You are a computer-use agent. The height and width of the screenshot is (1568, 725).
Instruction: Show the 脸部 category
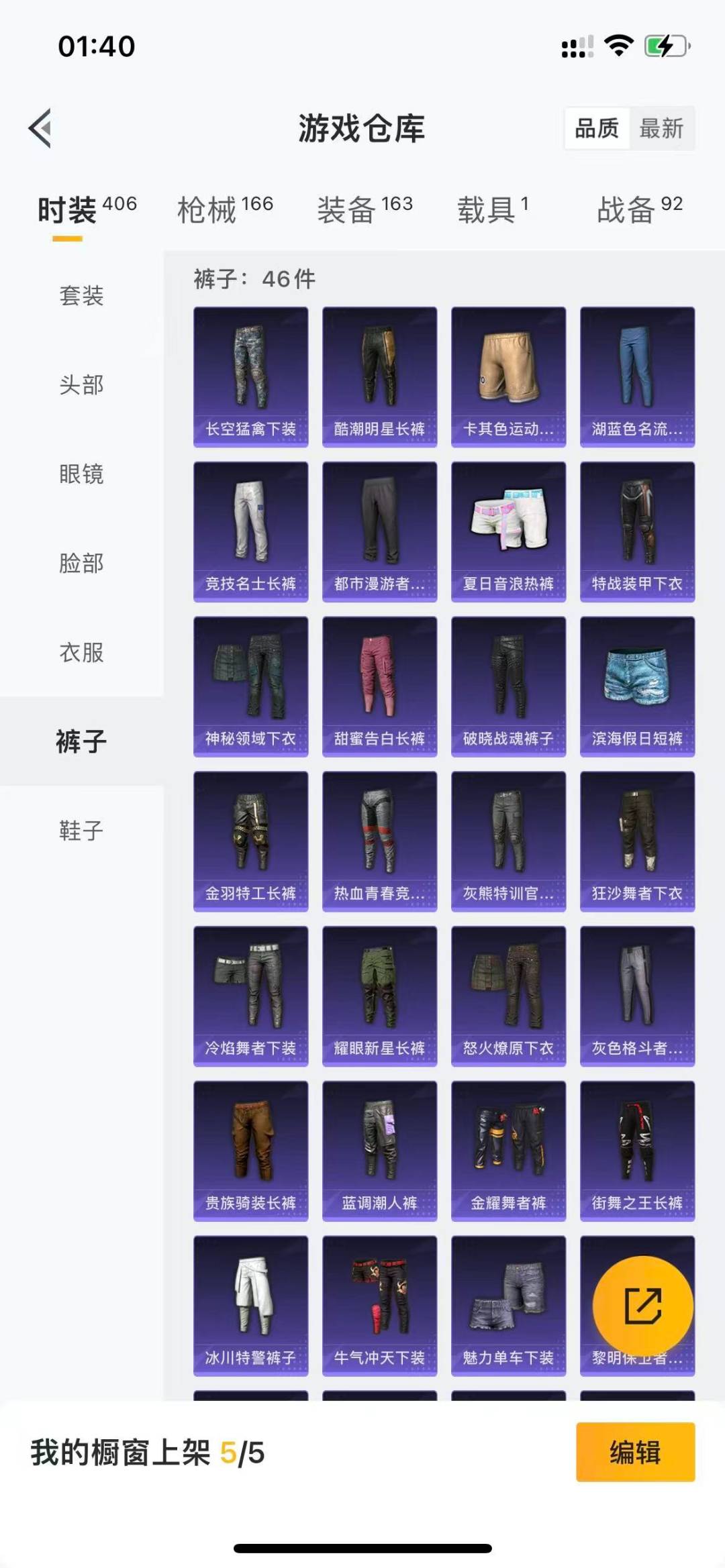[81, 563]
